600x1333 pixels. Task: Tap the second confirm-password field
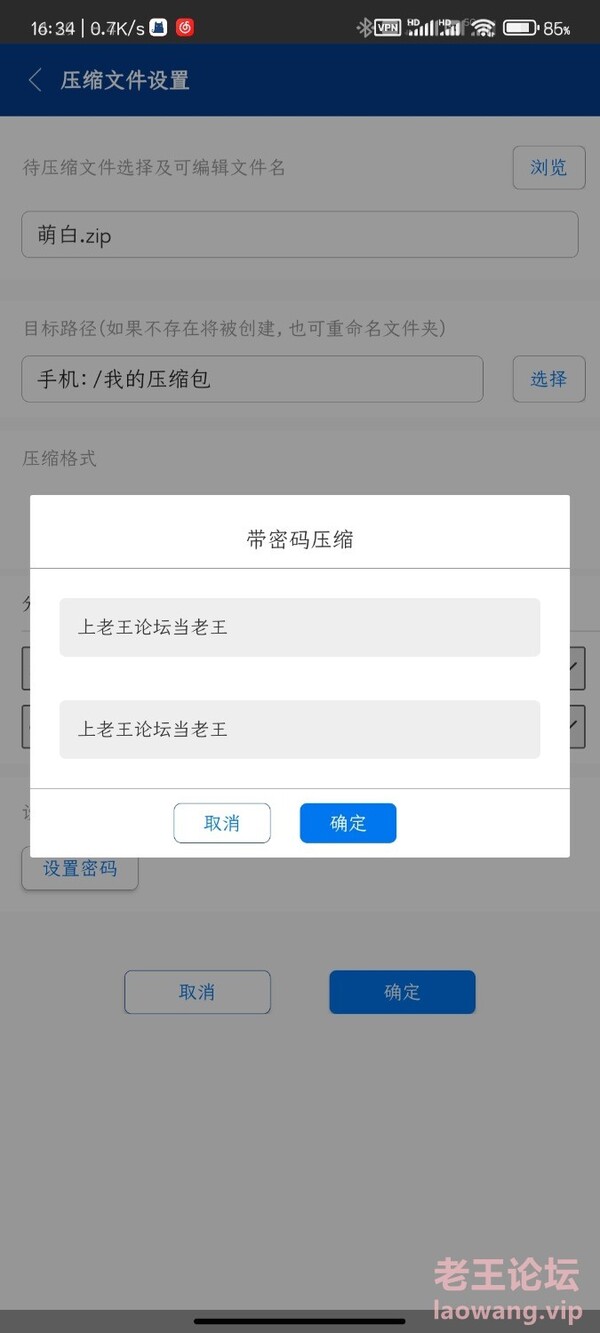pos(300,729)
